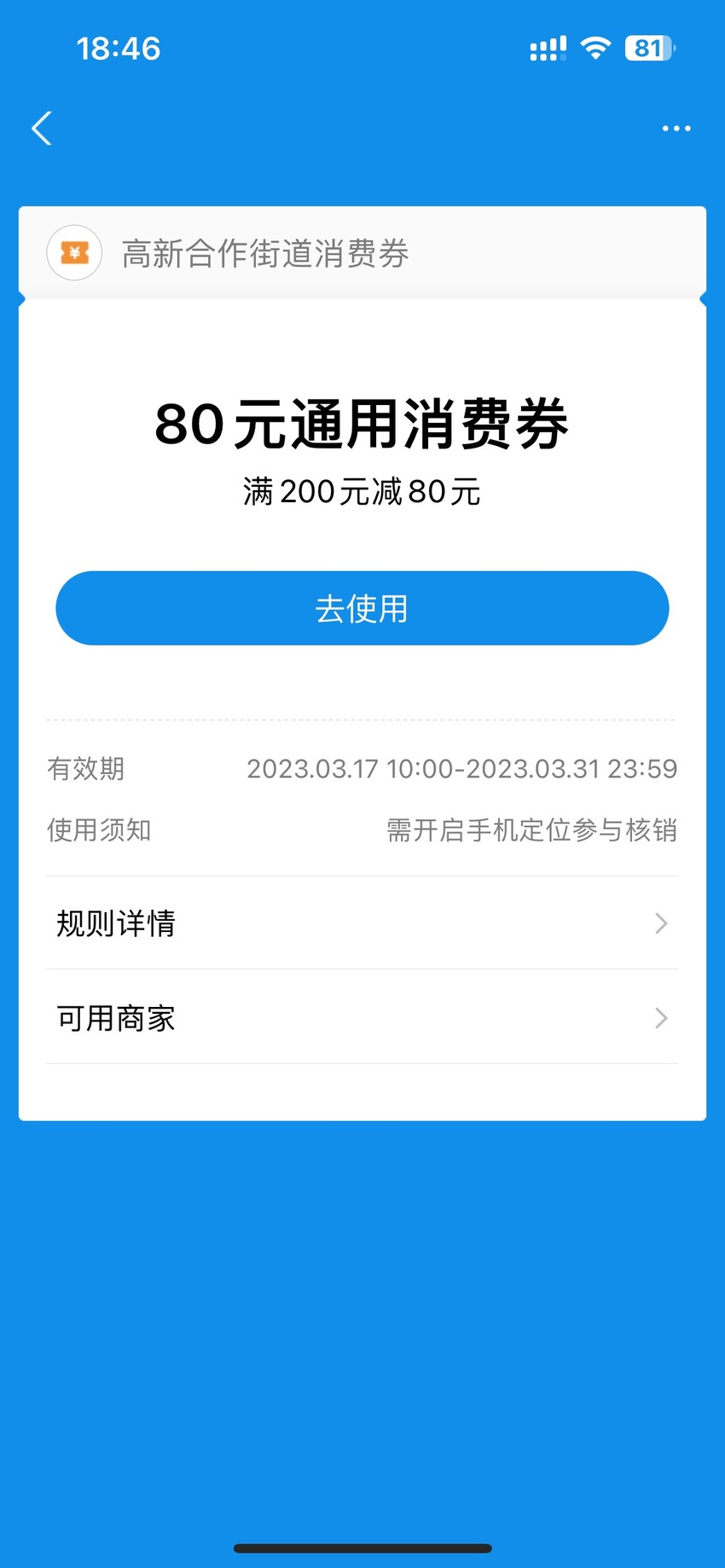Go back using the top-left arrow
This screenshot has width=725, height=1568.
tap(42, 129)
